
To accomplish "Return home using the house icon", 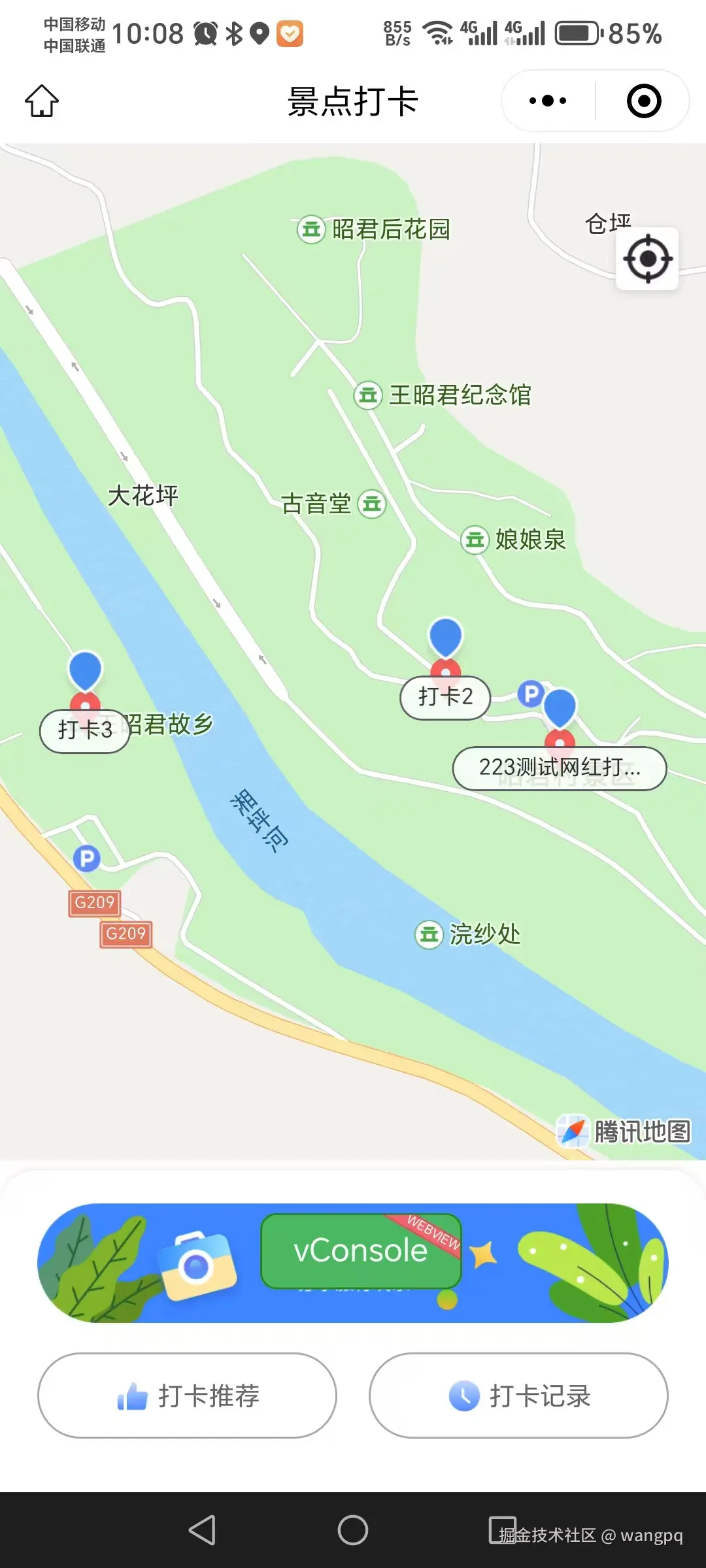I will pos(41,101).
